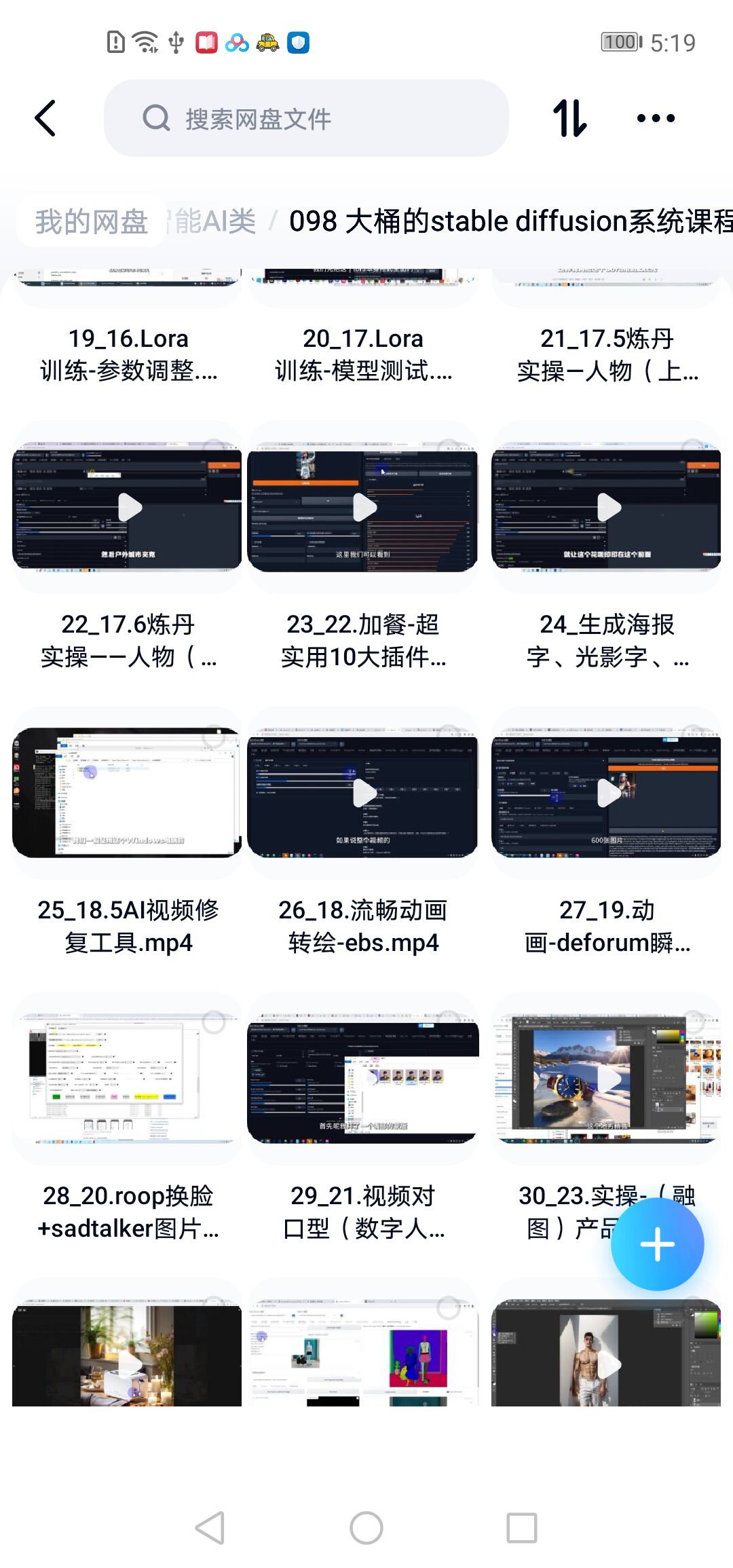
Task: Tap the system home button
Action: 366,1528
